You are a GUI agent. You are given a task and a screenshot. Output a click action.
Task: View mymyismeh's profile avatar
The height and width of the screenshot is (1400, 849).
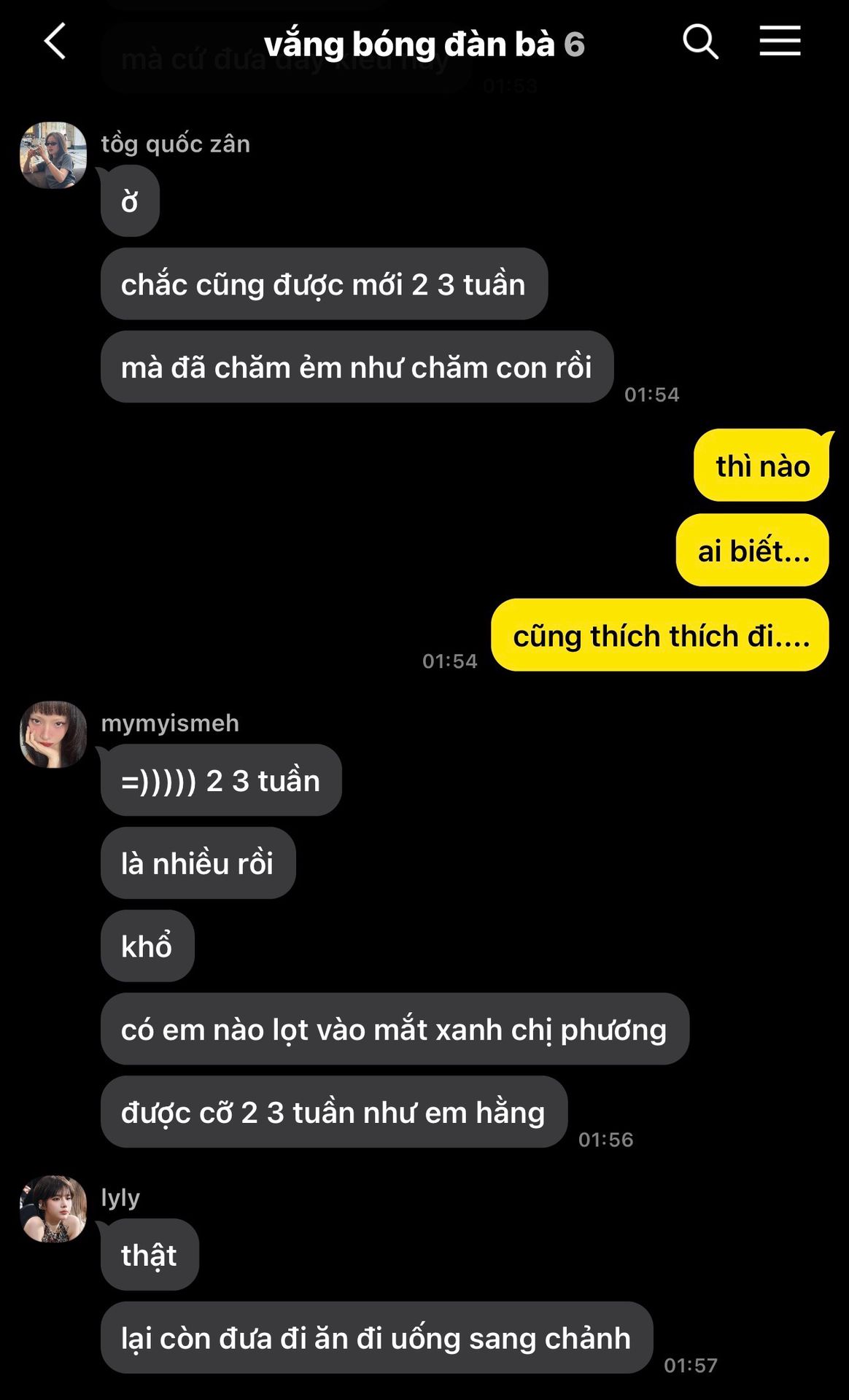click(x=53, y=734)
